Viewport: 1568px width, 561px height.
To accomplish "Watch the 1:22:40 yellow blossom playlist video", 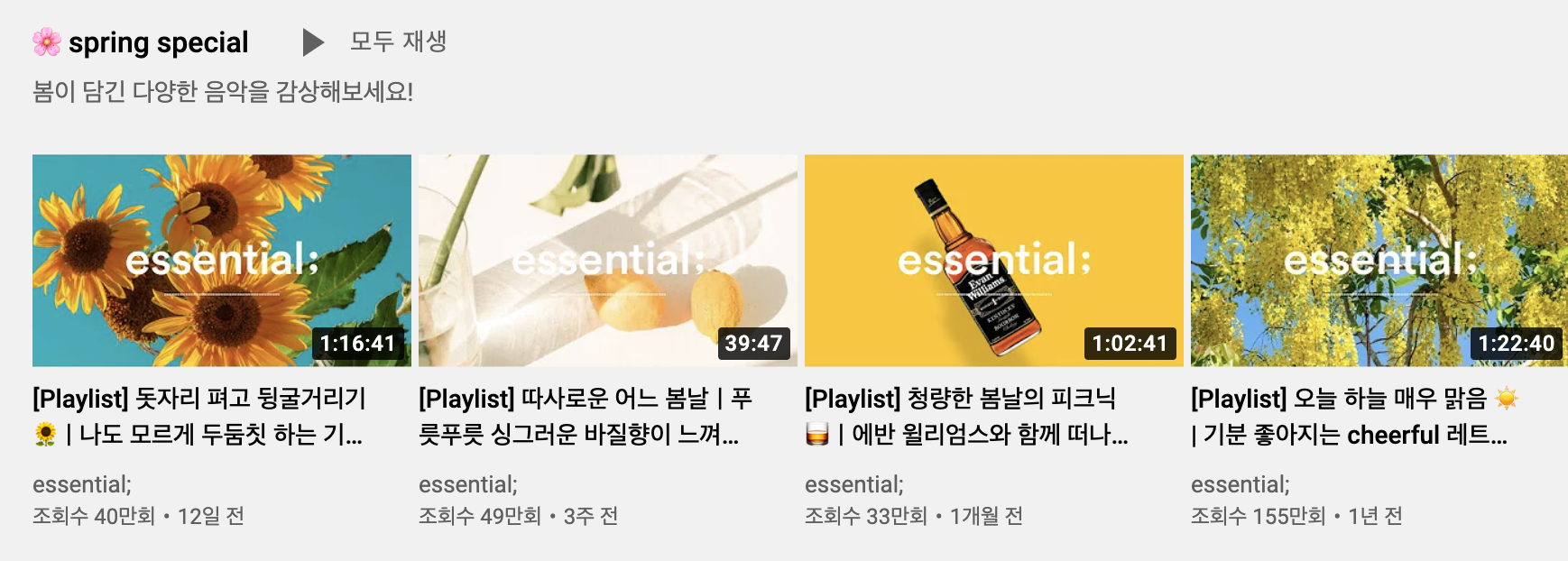I will [1379, 260].
